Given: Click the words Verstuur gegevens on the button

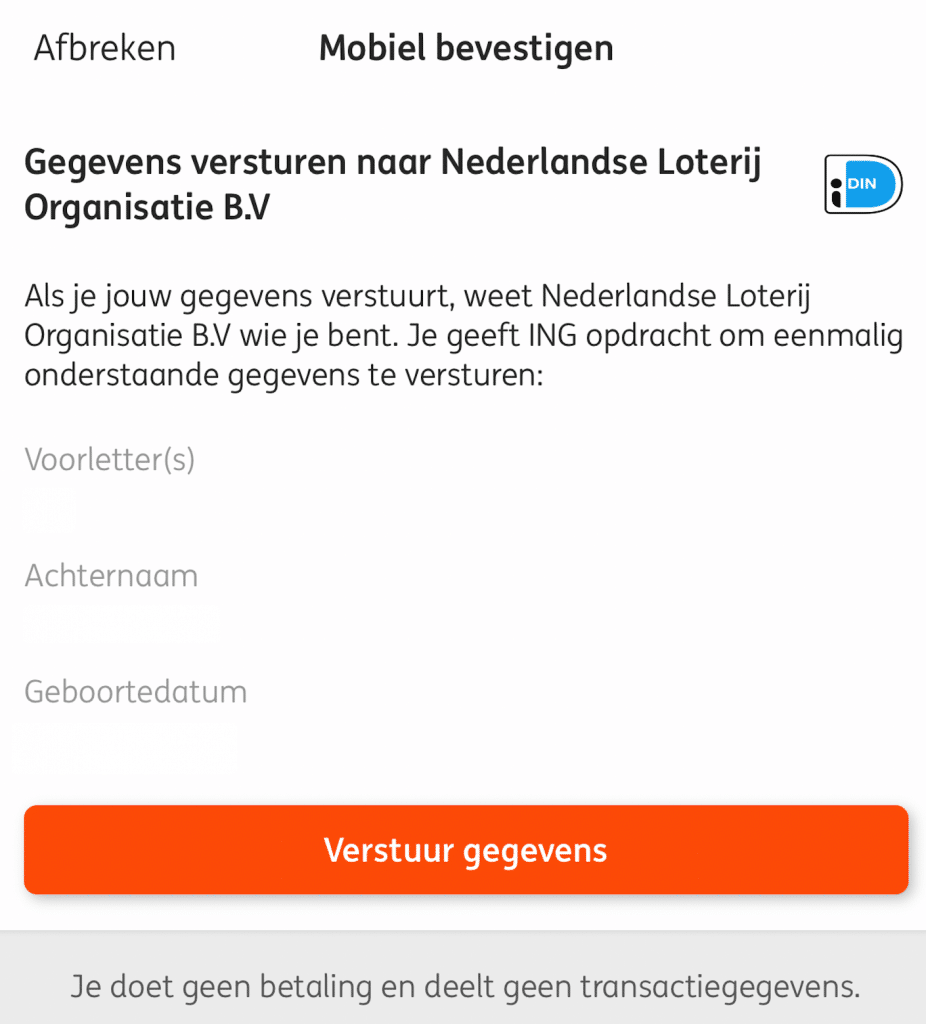Looking at the screenshot, I should click(463, 849).
